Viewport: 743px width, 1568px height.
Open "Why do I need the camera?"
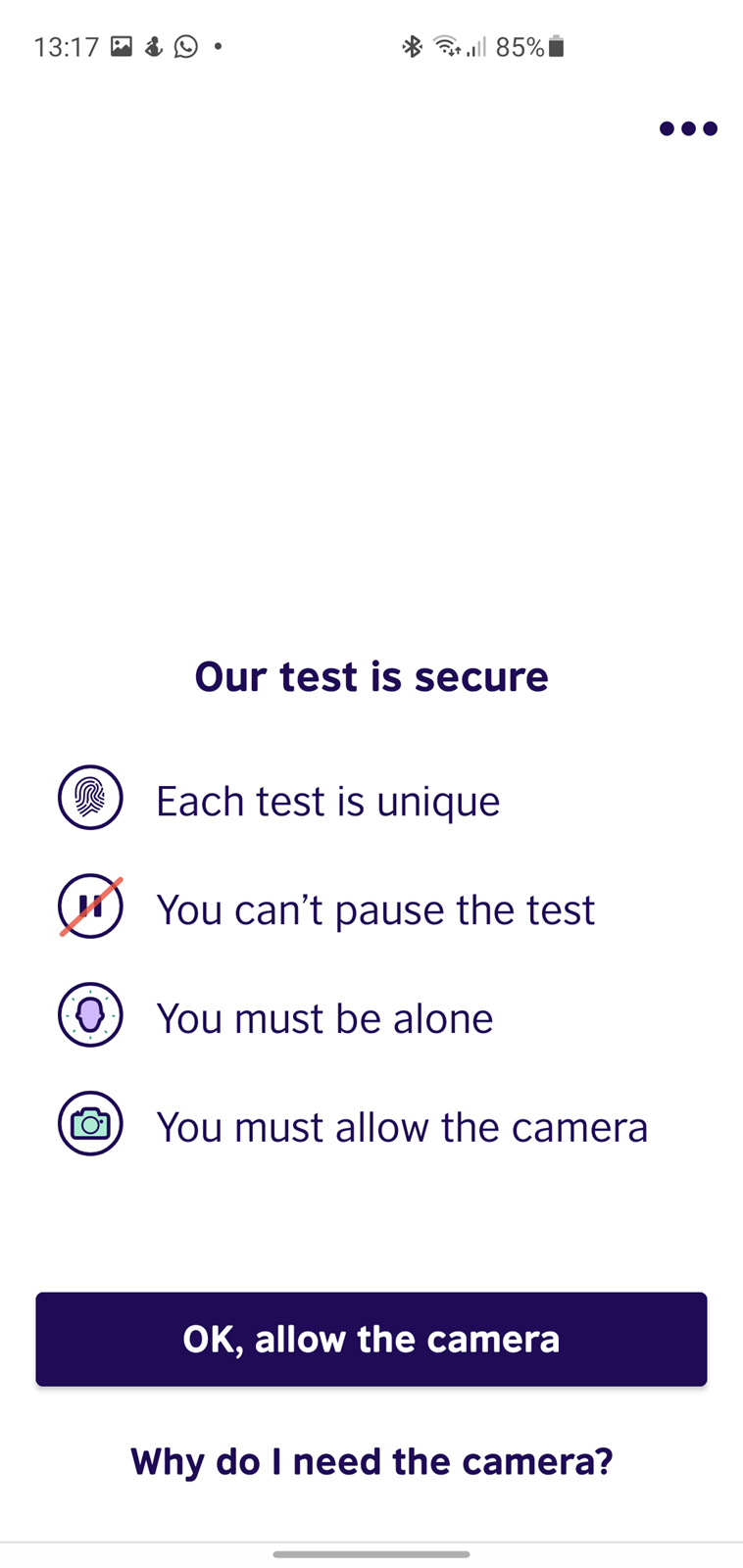tap(371, 1461)
